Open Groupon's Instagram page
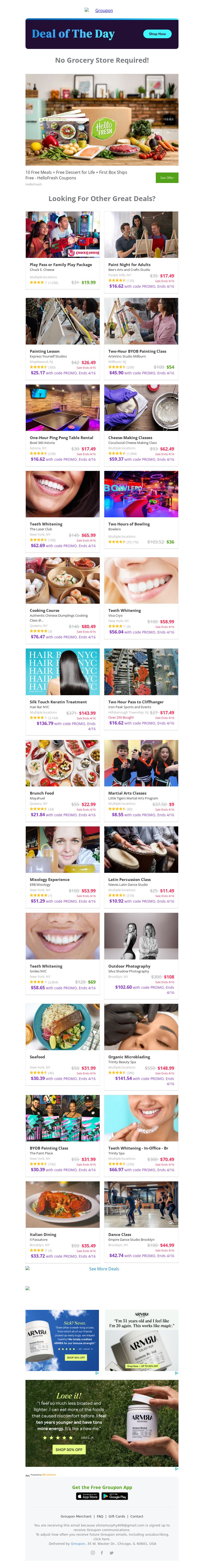The height and width of the screenshot is (1568, 204). pyautogui.click(x=93, y=1553)
